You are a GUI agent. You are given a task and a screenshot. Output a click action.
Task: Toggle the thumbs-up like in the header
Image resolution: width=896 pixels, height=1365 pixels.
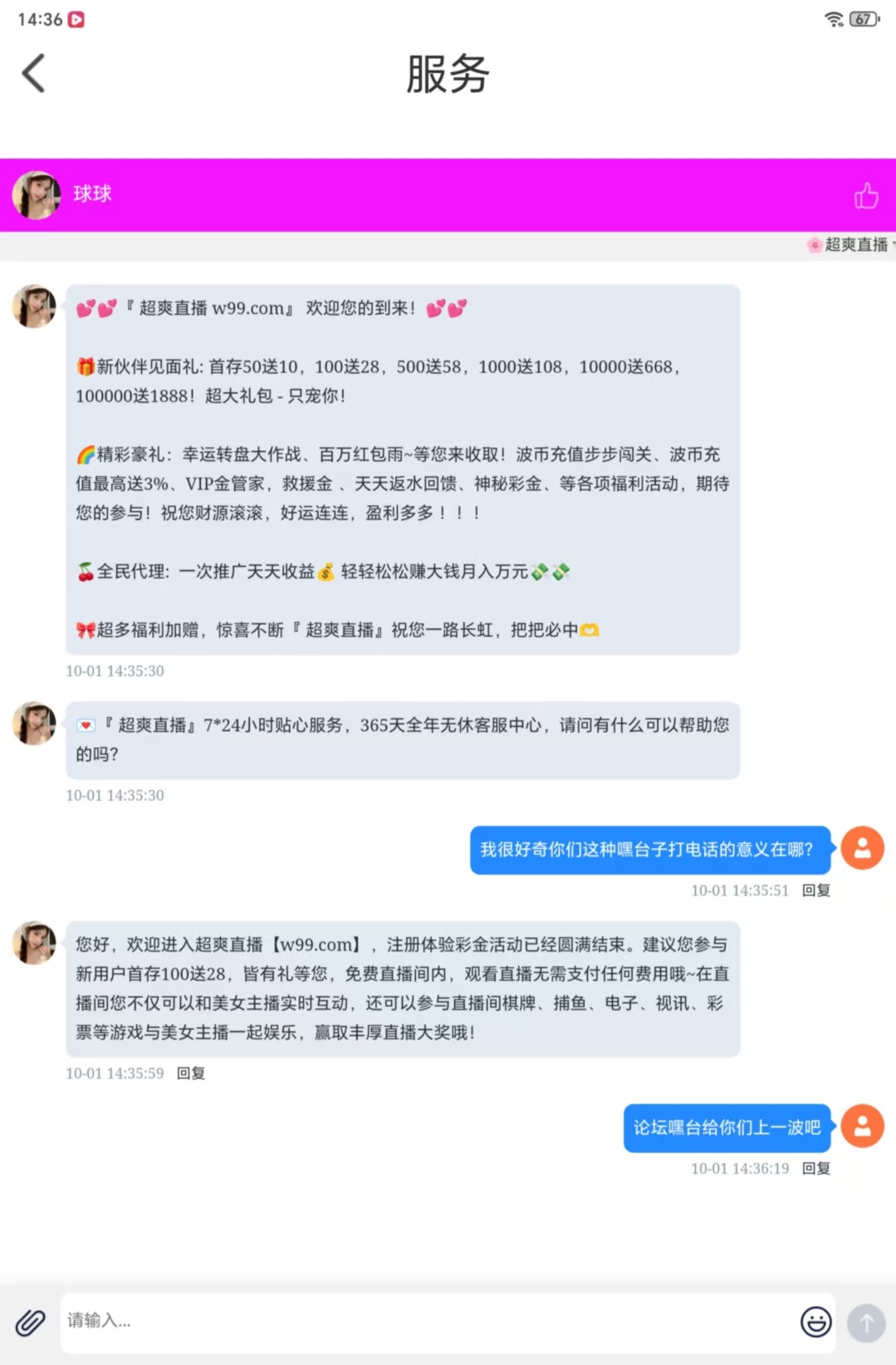(x=866, y=197)
